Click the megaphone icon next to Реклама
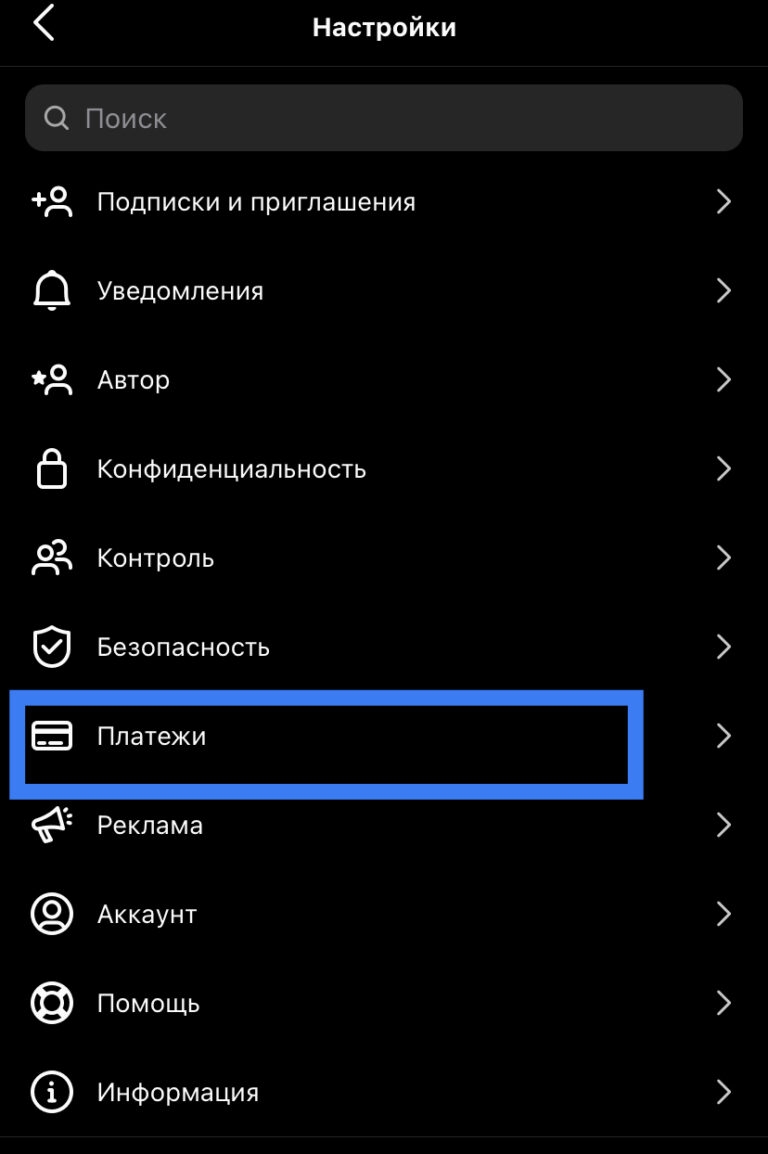Viewport: 768px width, 1154px height. (51, 824)
